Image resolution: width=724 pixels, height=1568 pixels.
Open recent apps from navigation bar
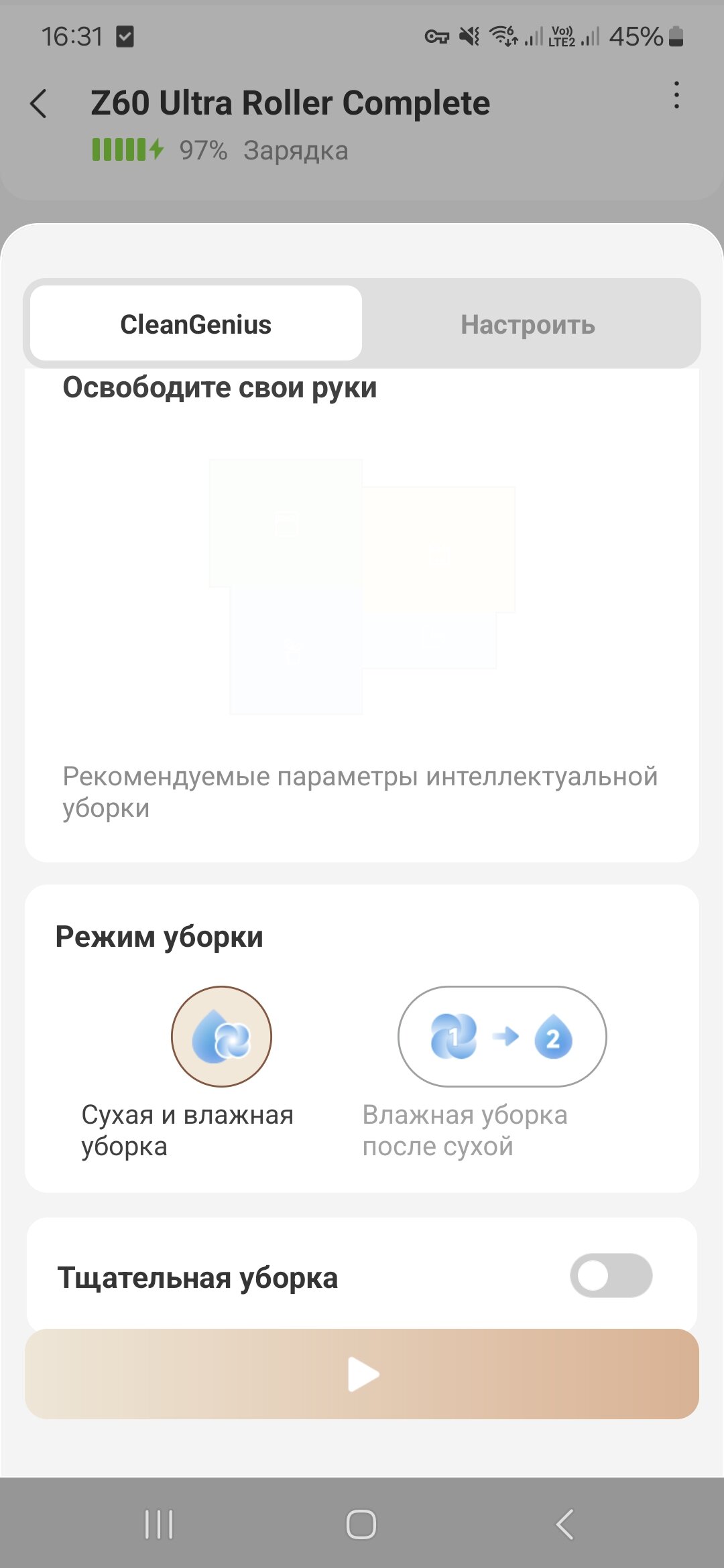[159, 1524]
